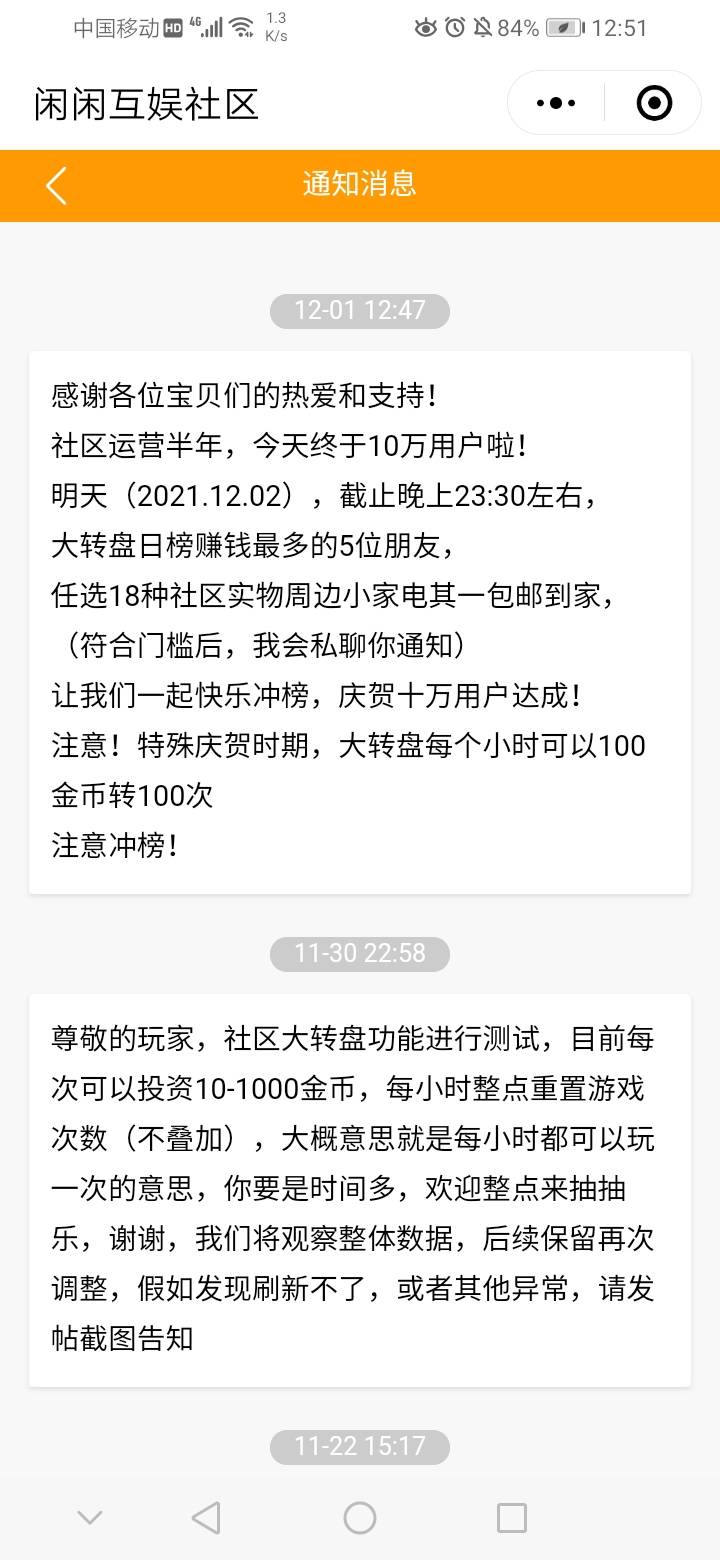Close the mini program with the circle icon
The image size is (720, 1560).
click(654, 103)
